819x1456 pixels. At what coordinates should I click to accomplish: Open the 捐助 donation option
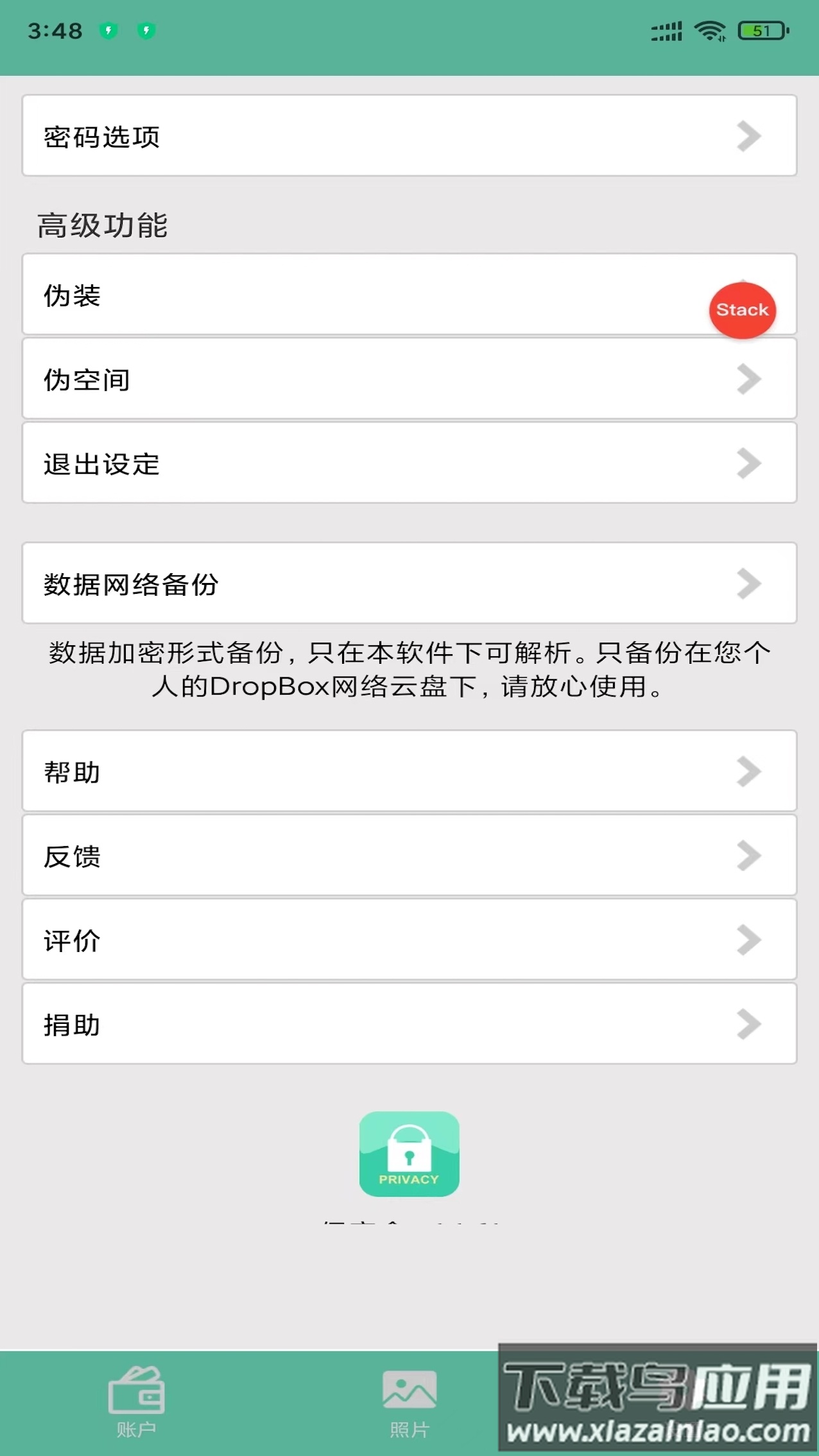410,1025
